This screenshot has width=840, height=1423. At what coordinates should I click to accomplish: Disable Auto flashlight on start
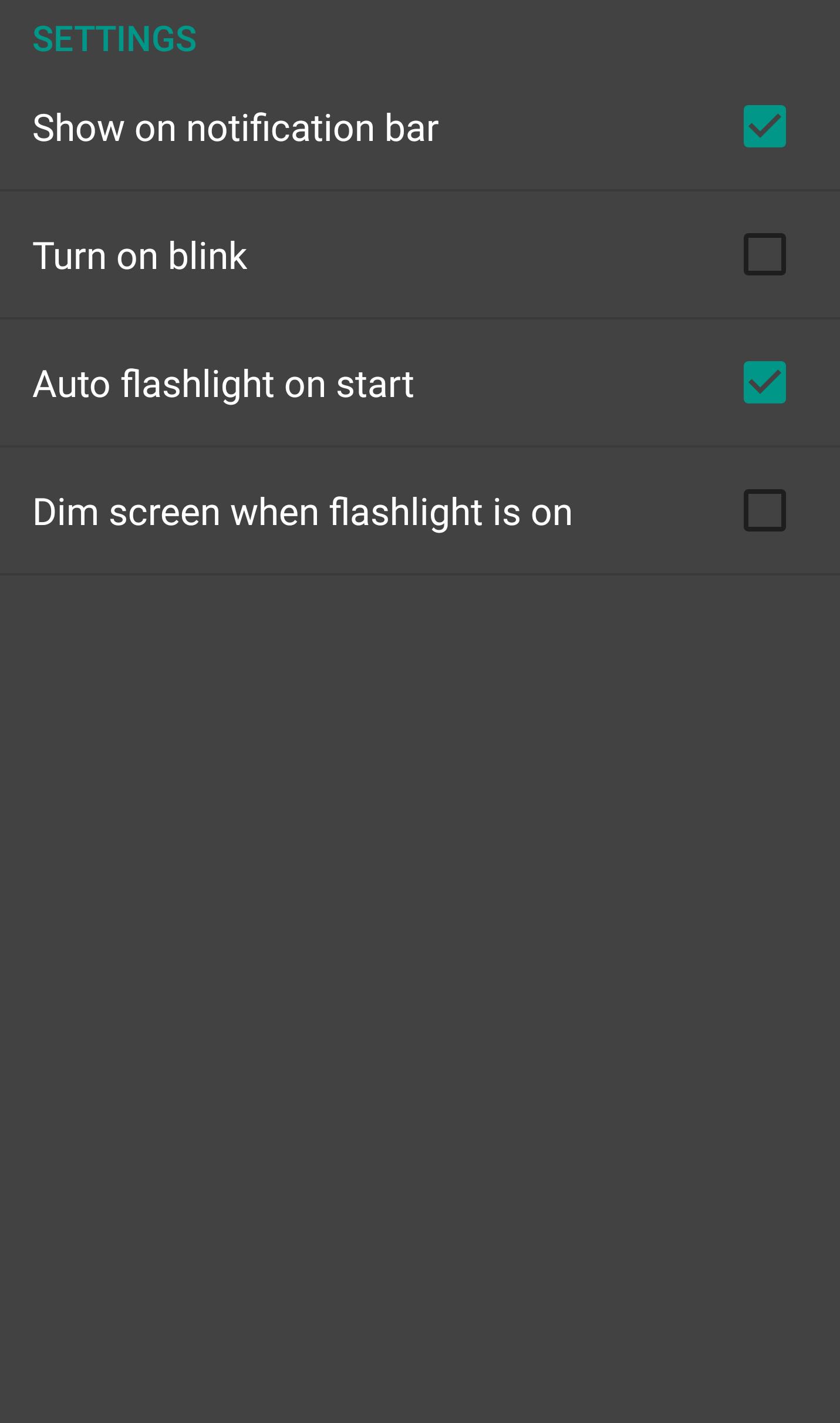(x=764, y=383)
